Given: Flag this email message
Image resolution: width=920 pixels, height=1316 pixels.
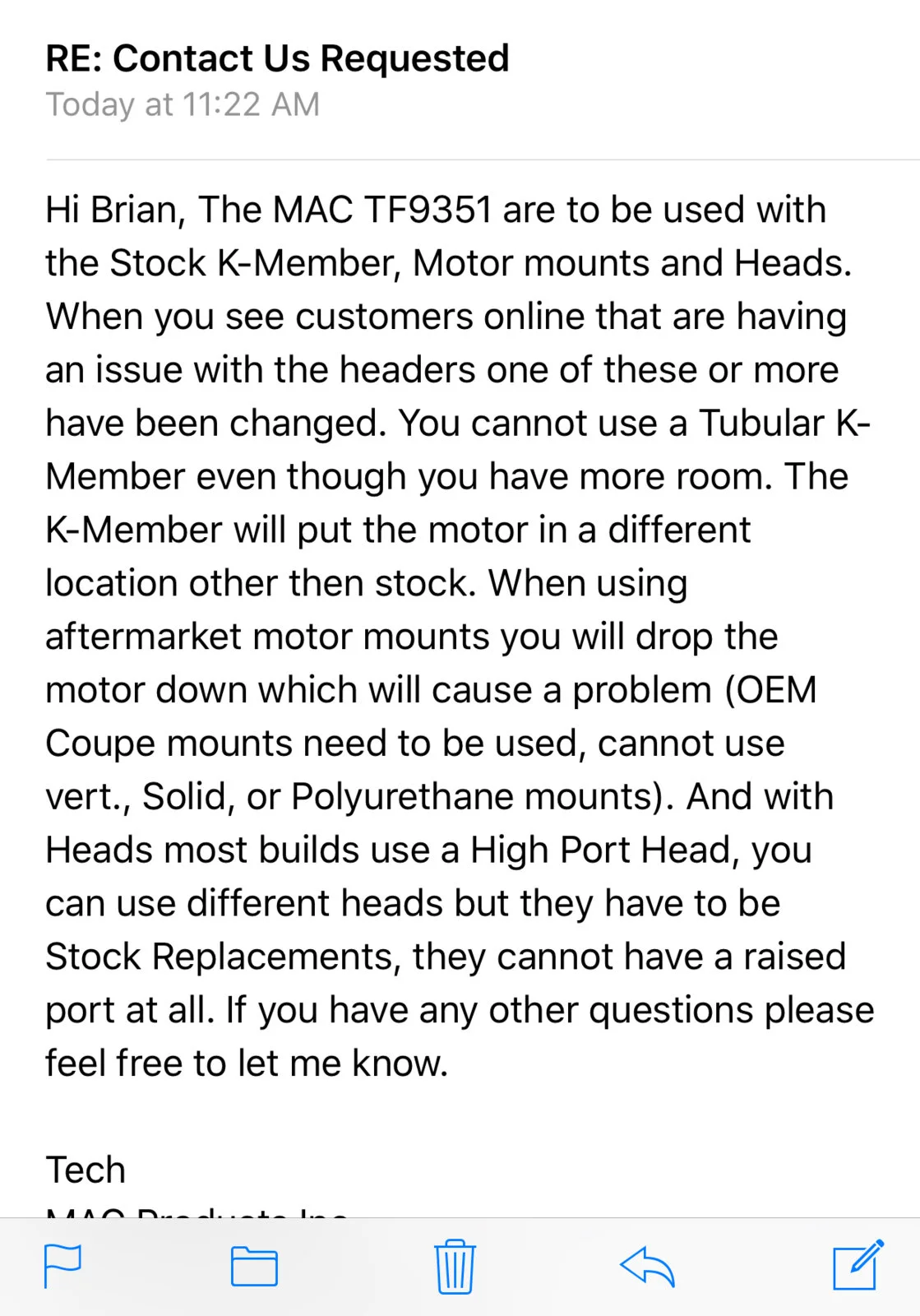Looking at the screenshot, I should [62, 1267].
